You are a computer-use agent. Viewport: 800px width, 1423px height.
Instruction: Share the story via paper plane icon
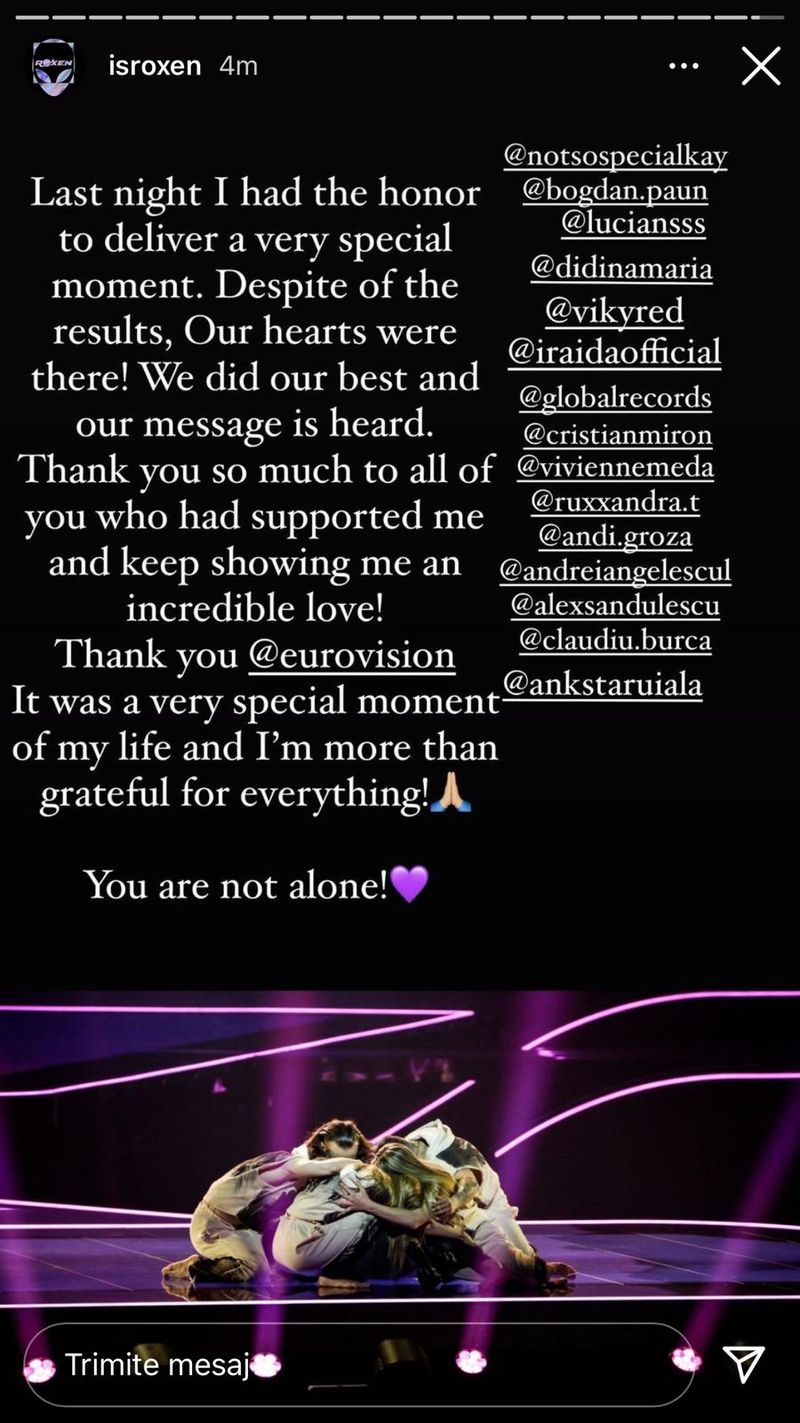pyautogui.click(x=743, y=1364)
